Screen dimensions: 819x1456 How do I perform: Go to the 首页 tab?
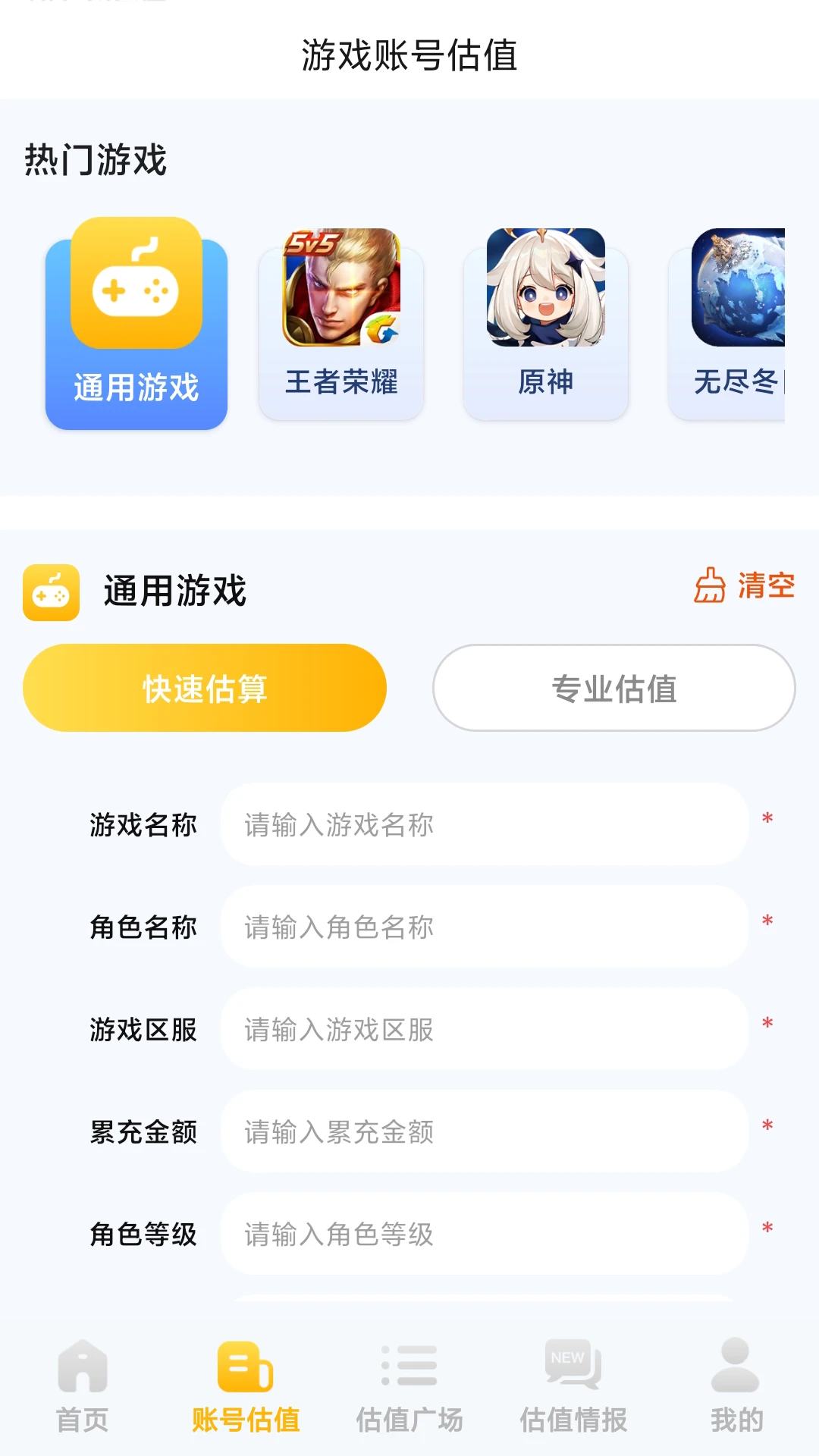[x=83, y=1386]
